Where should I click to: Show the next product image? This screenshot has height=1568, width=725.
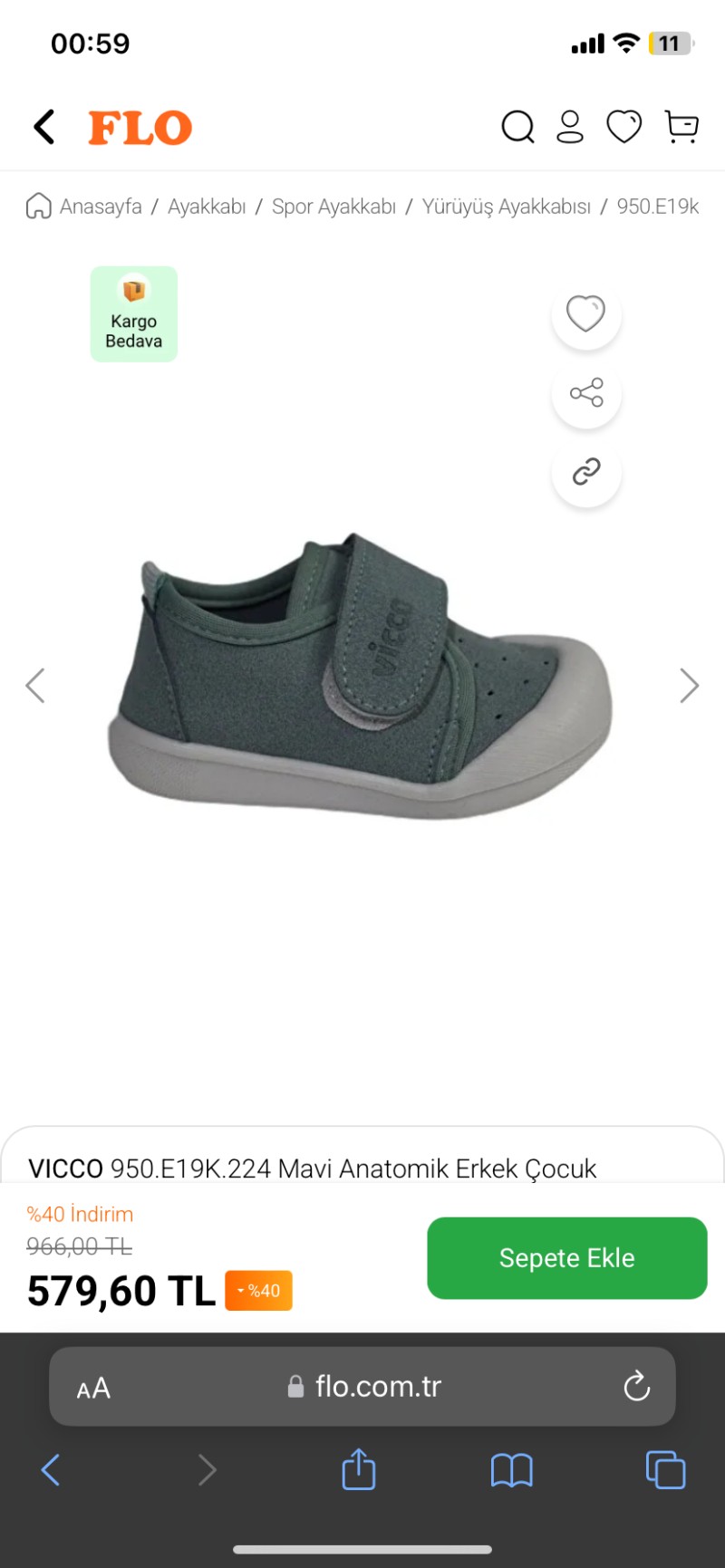point(689,686)
